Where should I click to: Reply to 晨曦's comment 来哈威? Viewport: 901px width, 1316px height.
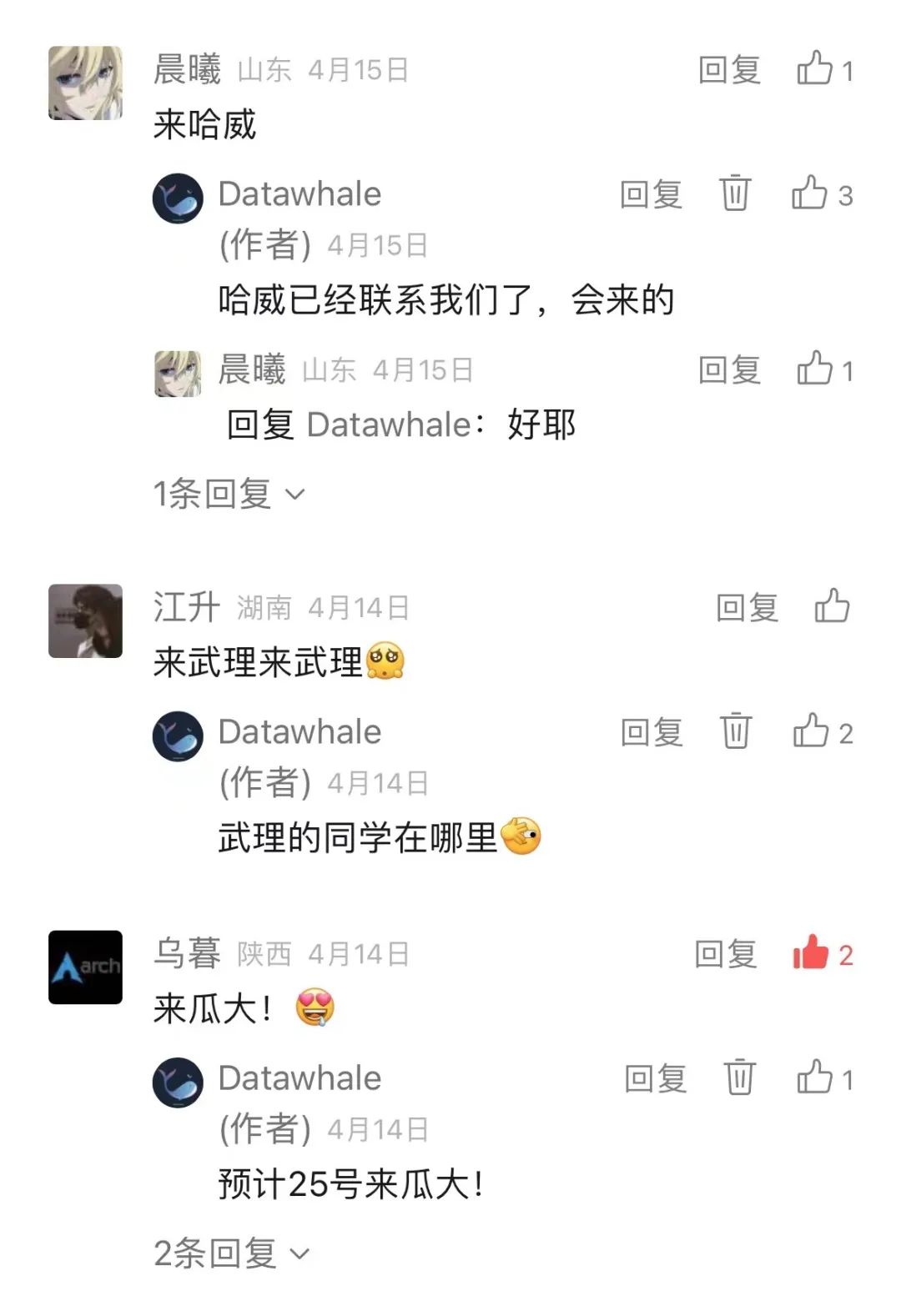[729, 70]
